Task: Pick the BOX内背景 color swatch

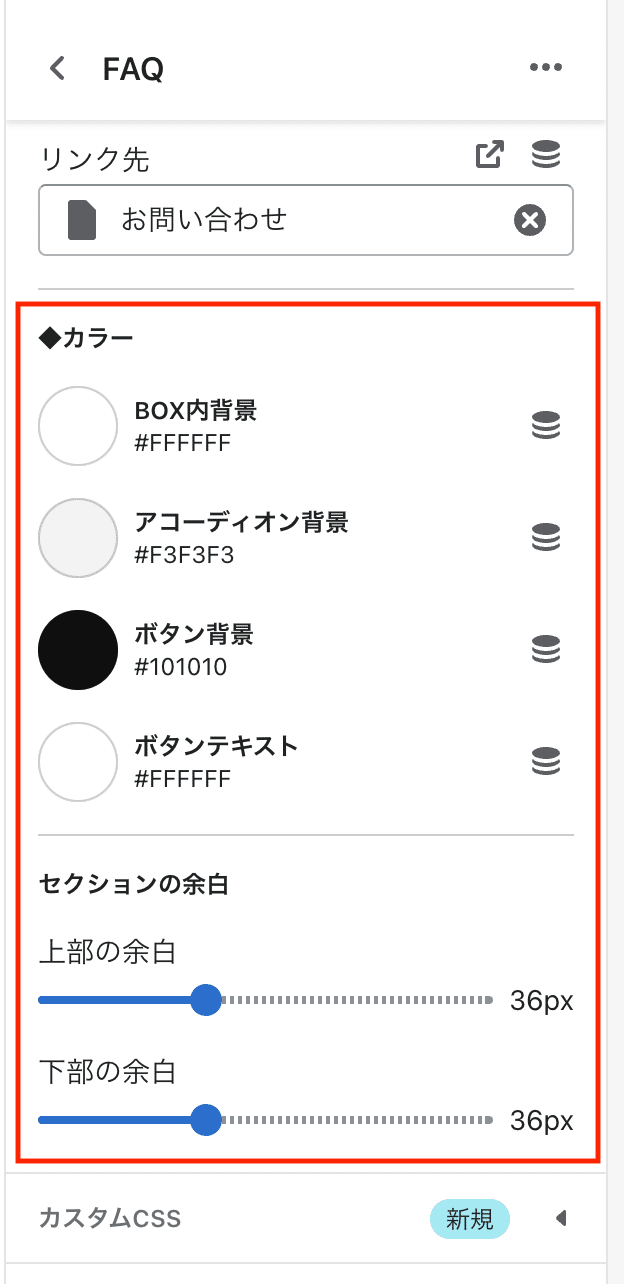Action: click(x=78, y=426)
